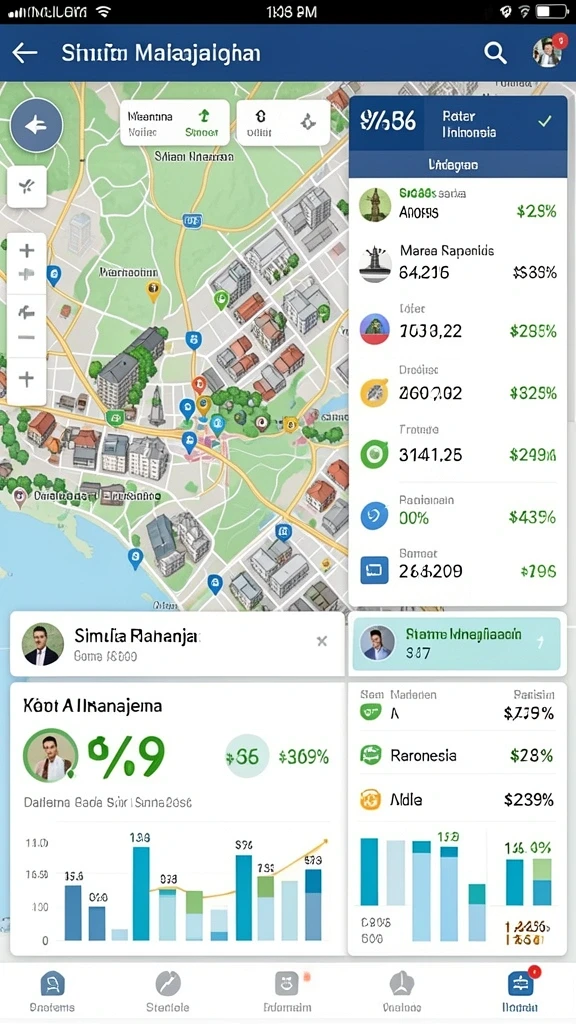This screenshot has height=1024, width=576.
Task: Tap the round blue arrow button on the map
Action: coord(37,125)
